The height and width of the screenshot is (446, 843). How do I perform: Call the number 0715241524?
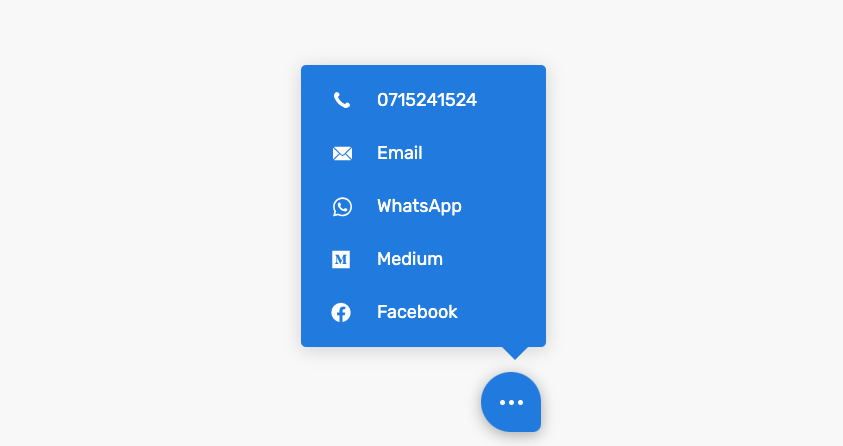tap(425, 100)
